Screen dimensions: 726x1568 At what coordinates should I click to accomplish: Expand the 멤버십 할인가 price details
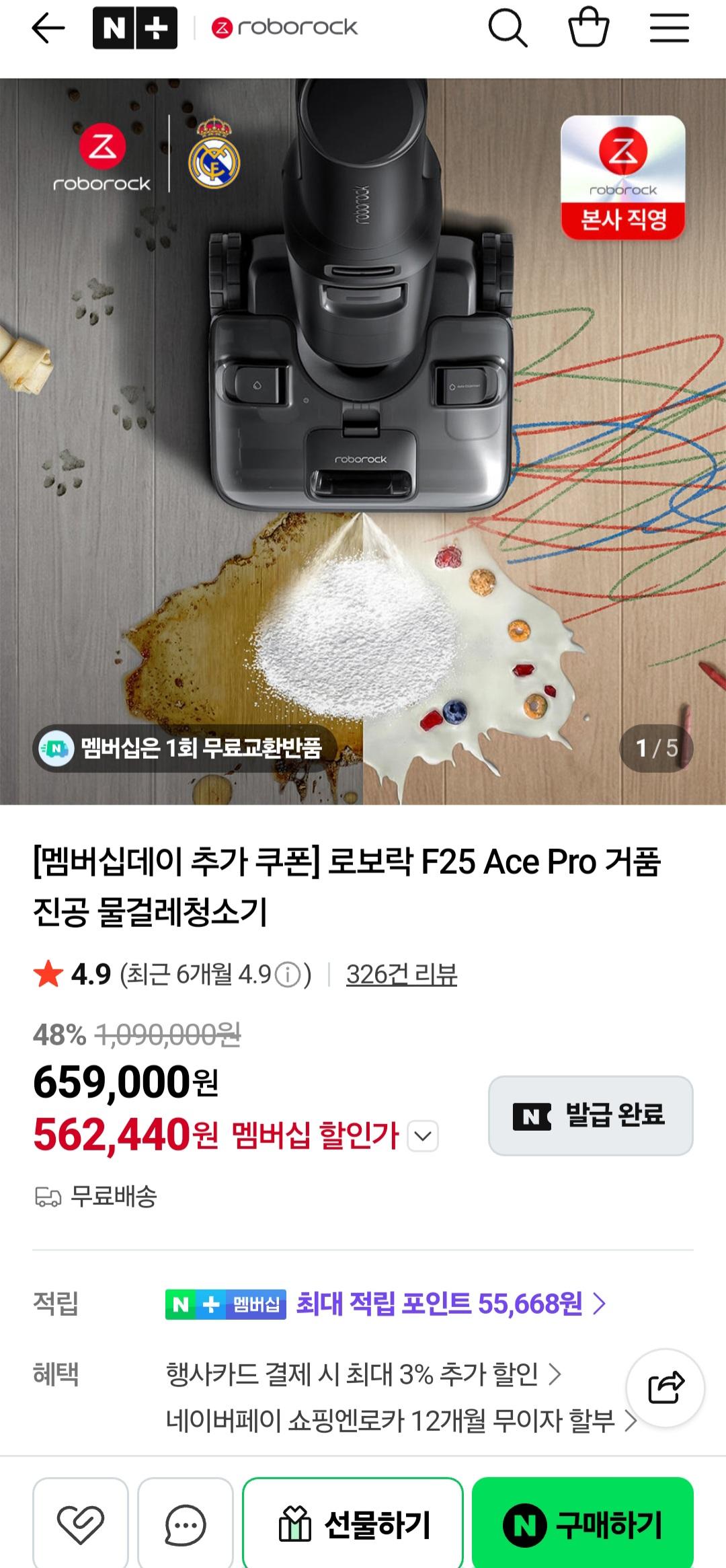423,1136
